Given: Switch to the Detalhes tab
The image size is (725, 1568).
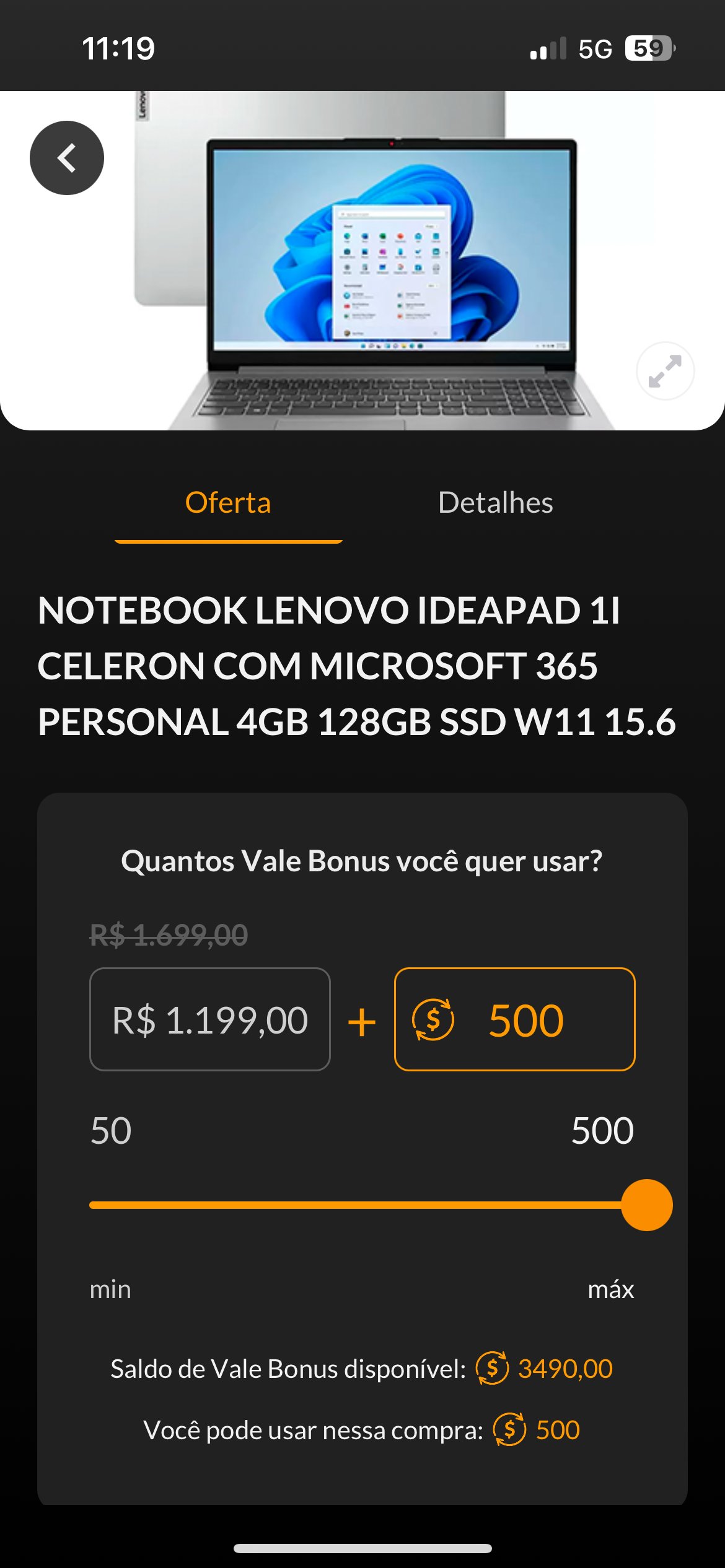Looking at the screenshot, I should point(495,502).
